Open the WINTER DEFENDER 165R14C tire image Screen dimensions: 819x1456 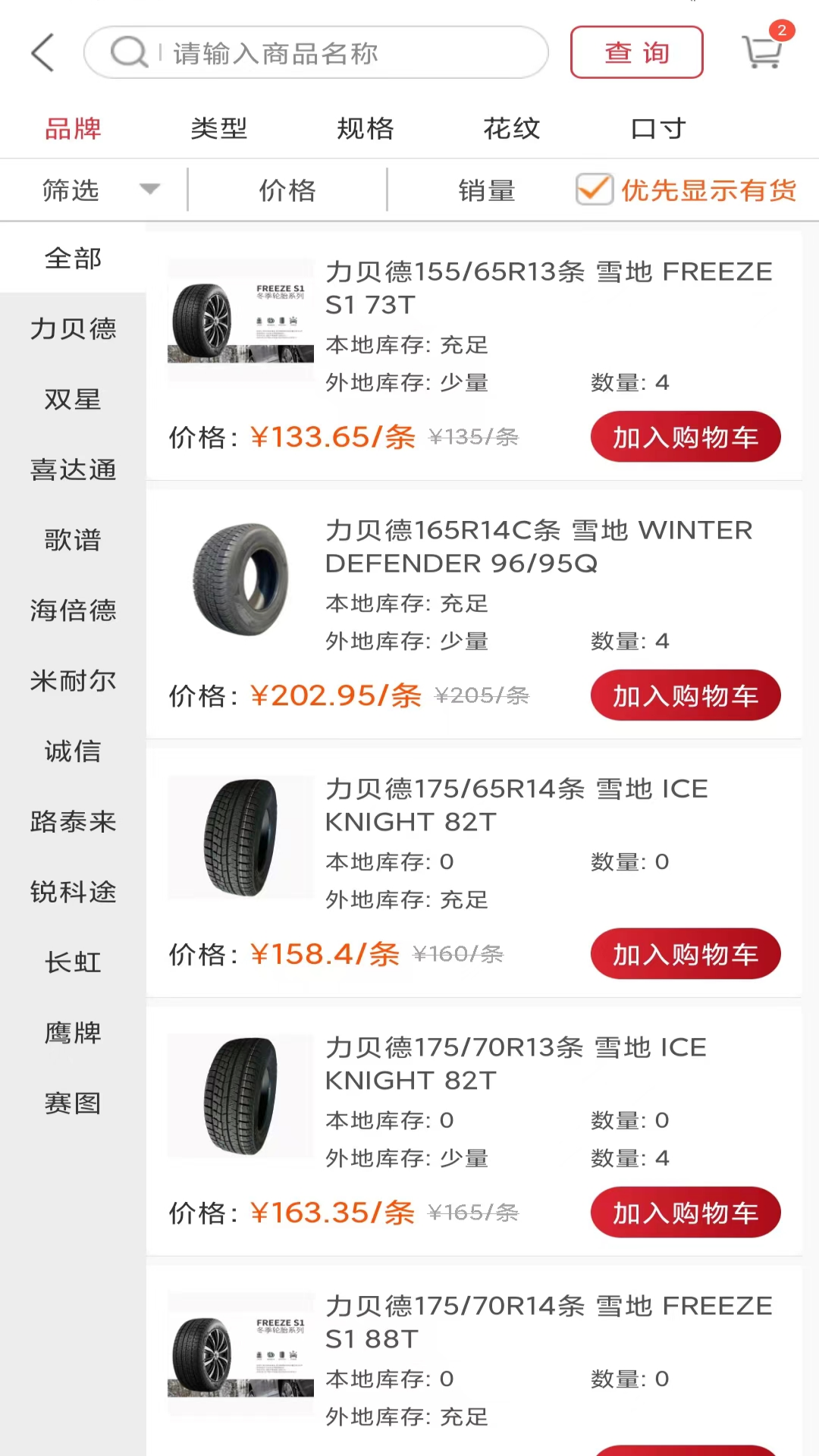click(240, 579)
